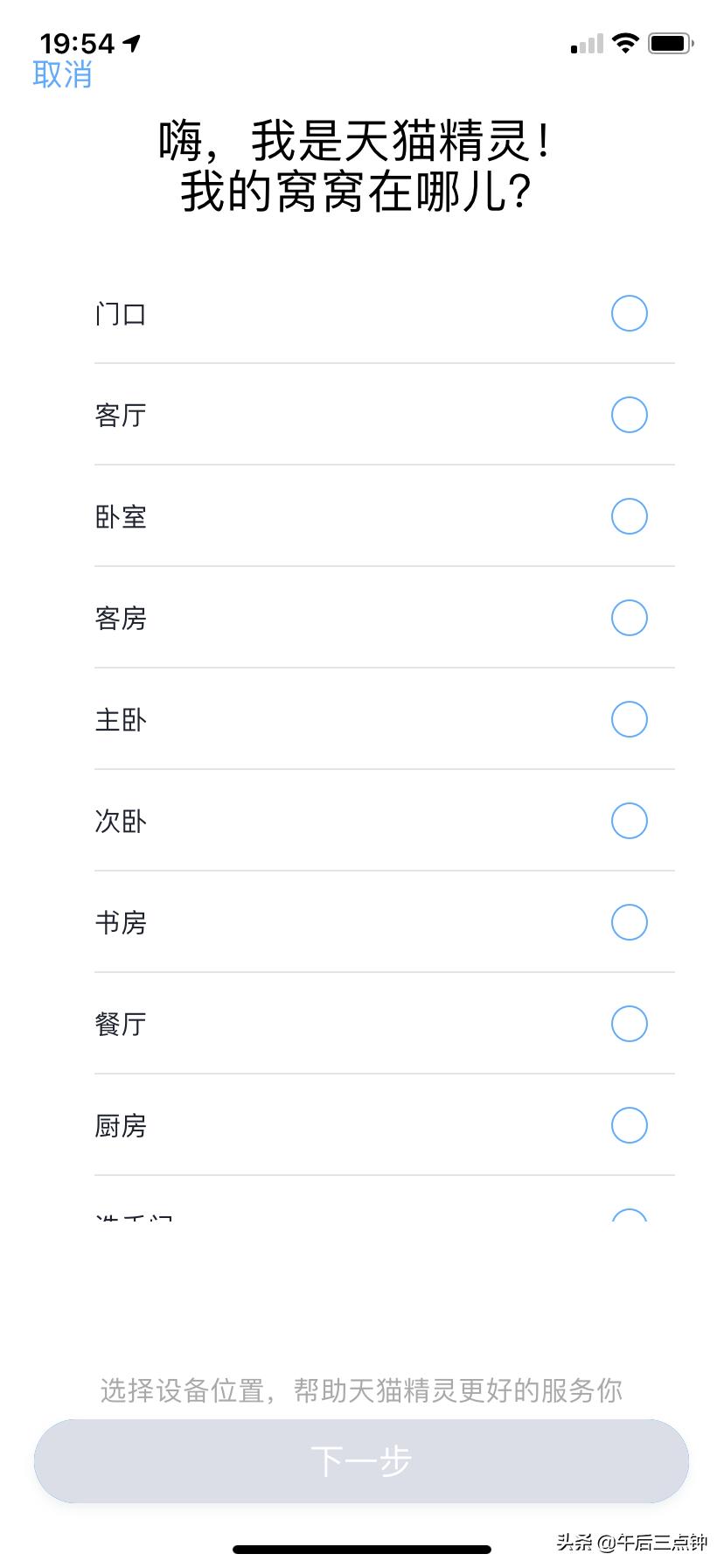
Task: Select the 餐厅 radio button
Action: click(x=629, y=1024)
